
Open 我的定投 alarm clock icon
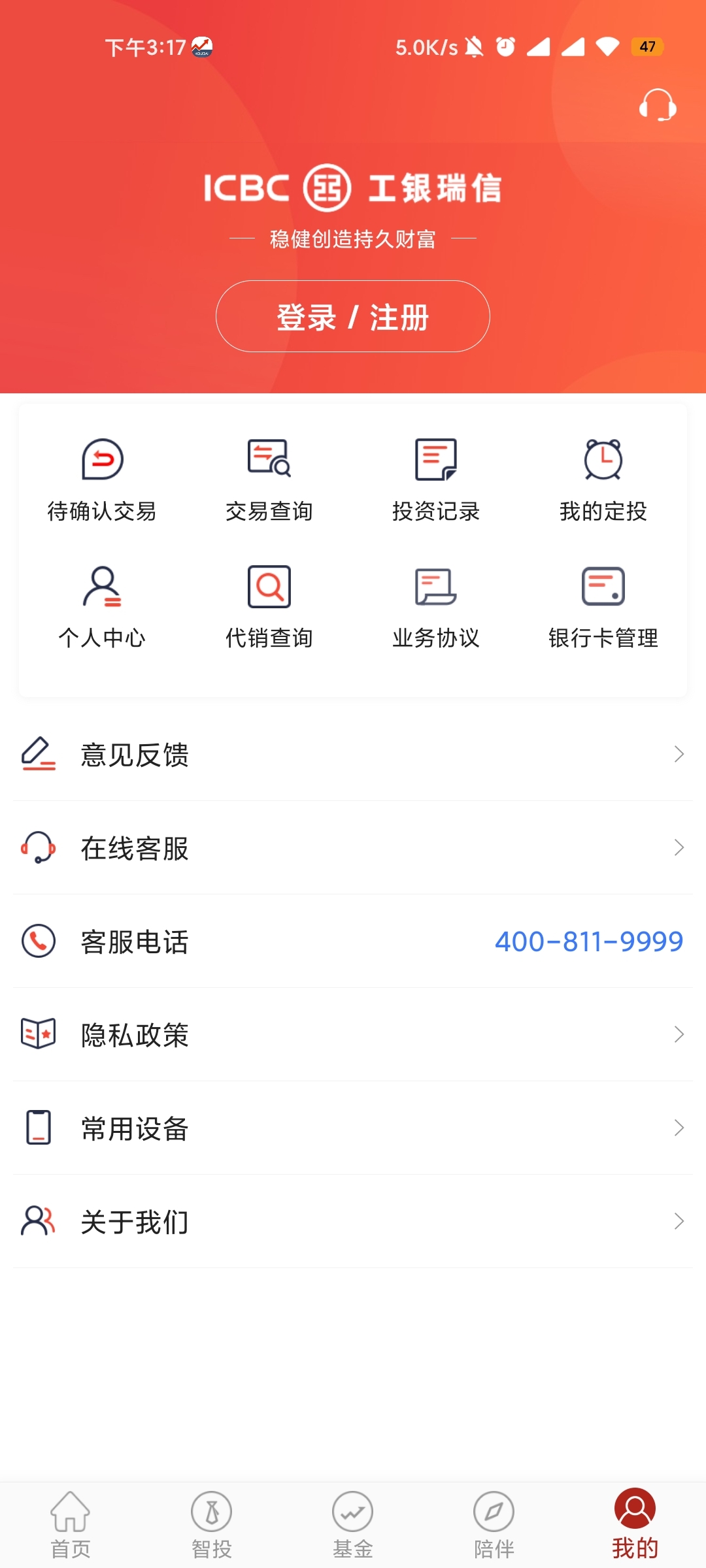coord(604,459)
